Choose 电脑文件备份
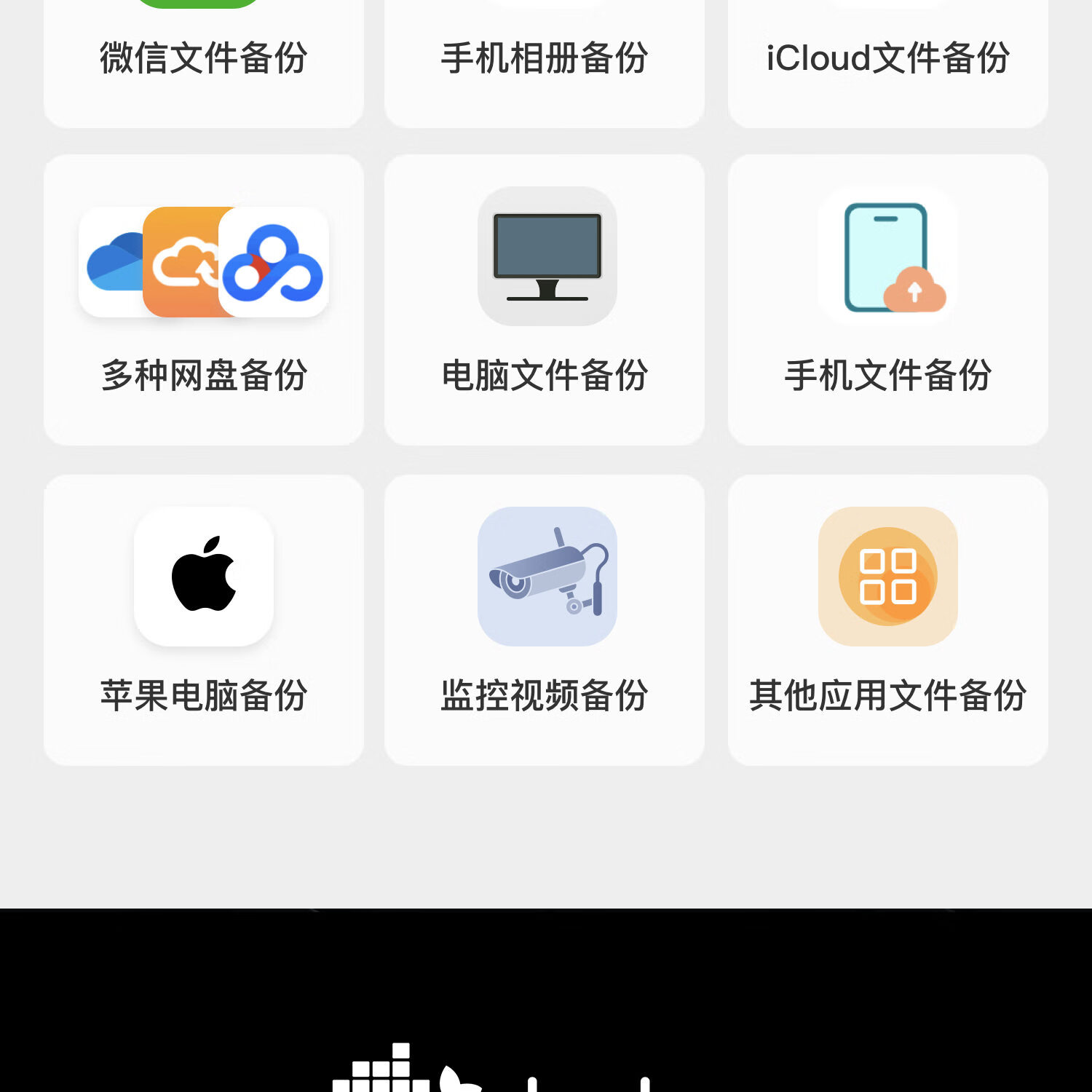Viewport: 1092px width, 1092px height. click(x=545, y=300)
